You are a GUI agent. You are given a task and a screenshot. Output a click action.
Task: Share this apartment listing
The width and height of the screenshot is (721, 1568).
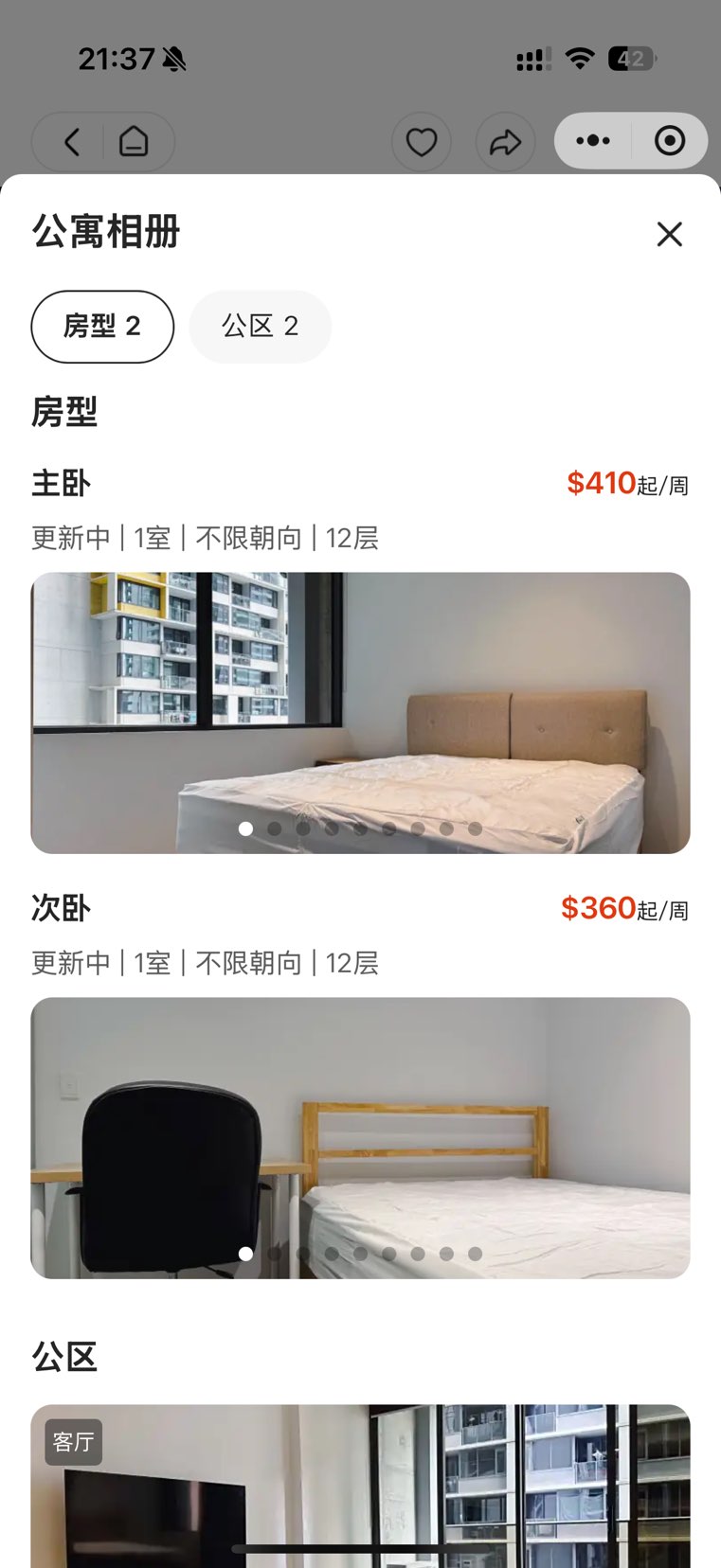coord(505,142)
